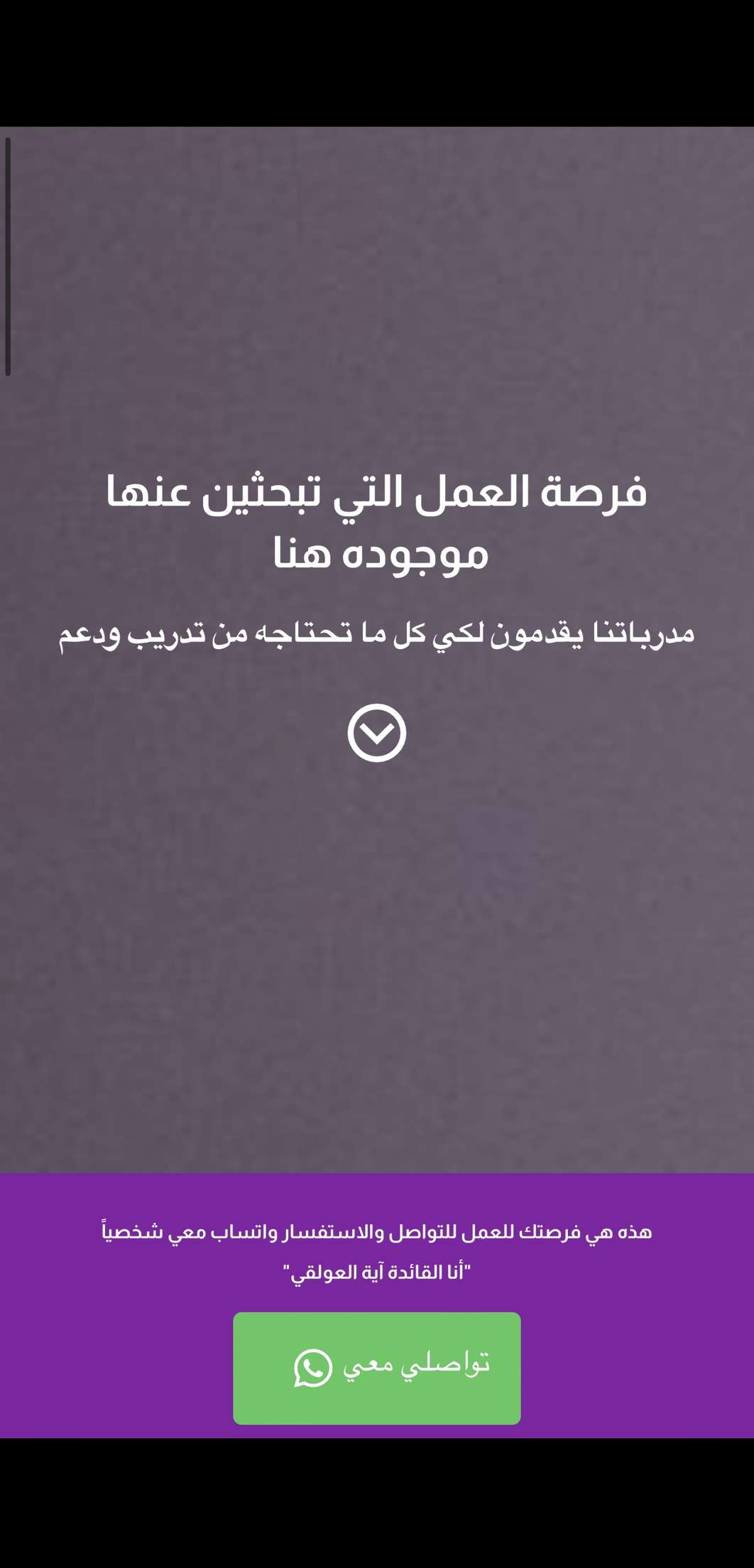This screenshot has width=754, height=1568.
Task: Tap the circled down-arrow icon
Action: (x=377, y=733)
